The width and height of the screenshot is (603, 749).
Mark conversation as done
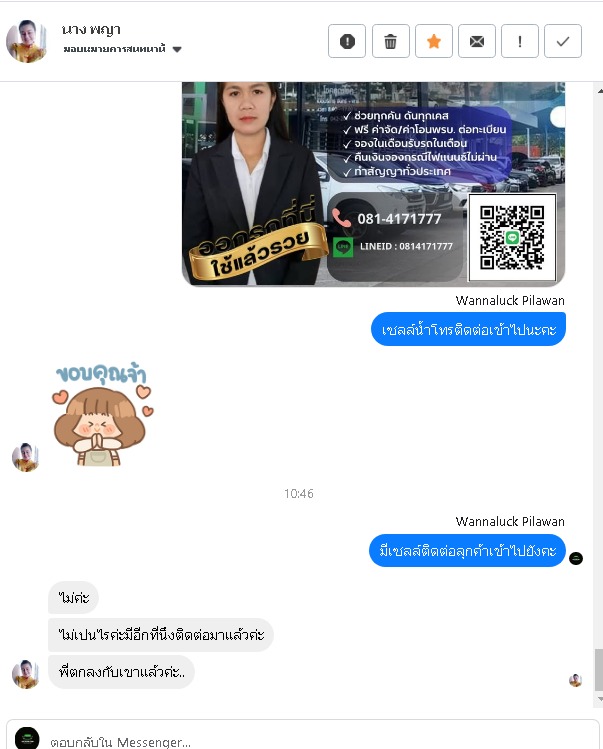562,41
